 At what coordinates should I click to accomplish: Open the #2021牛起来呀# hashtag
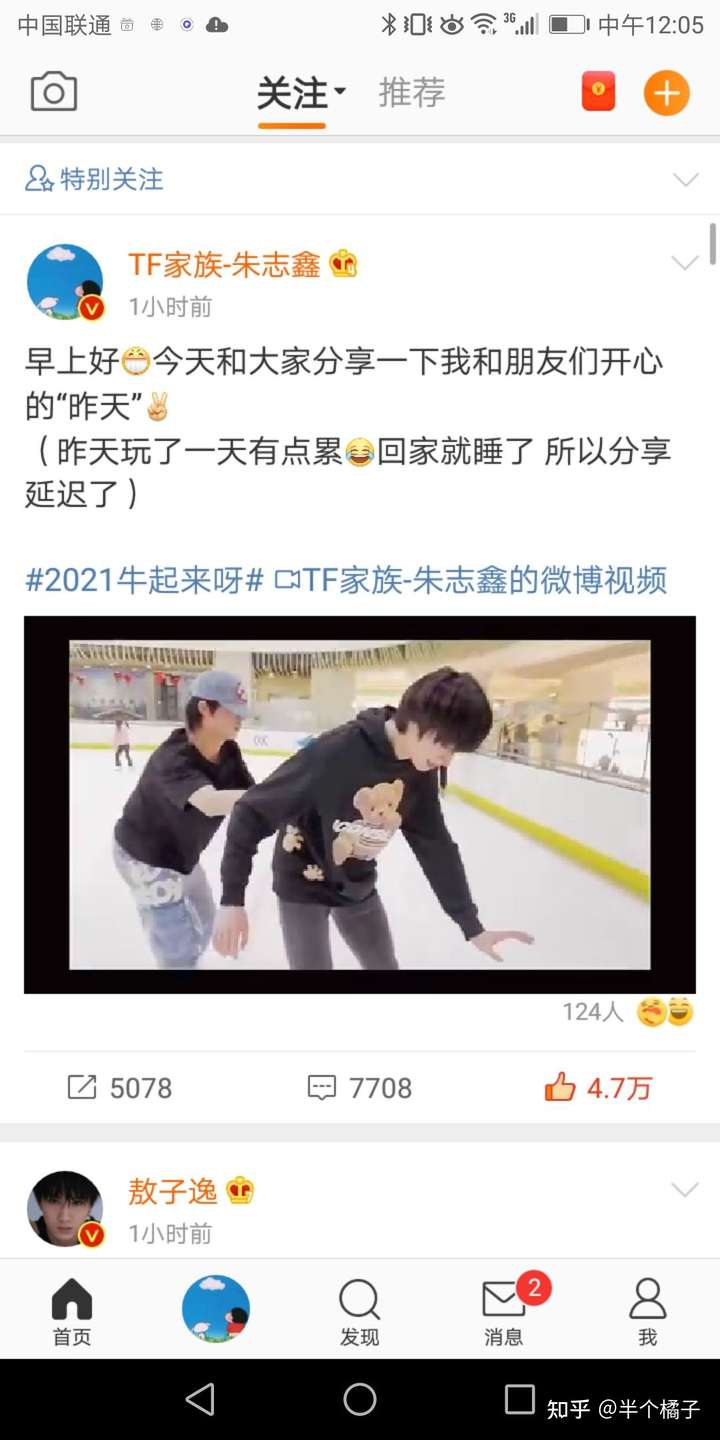(144, 580)
